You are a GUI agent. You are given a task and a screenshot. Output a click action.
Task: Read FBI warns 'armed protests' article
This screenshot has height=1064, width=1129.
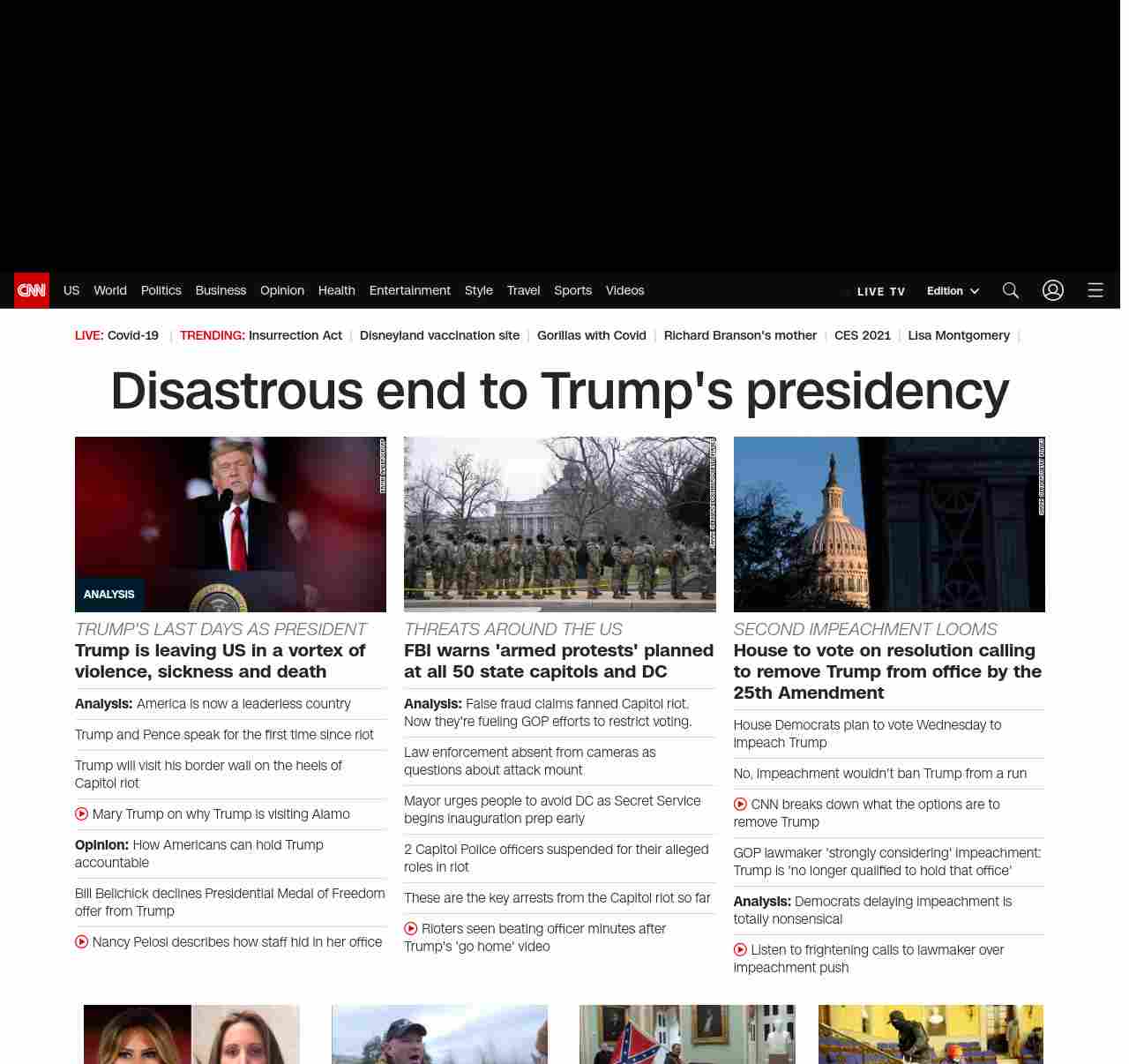(x=558, y=661)
